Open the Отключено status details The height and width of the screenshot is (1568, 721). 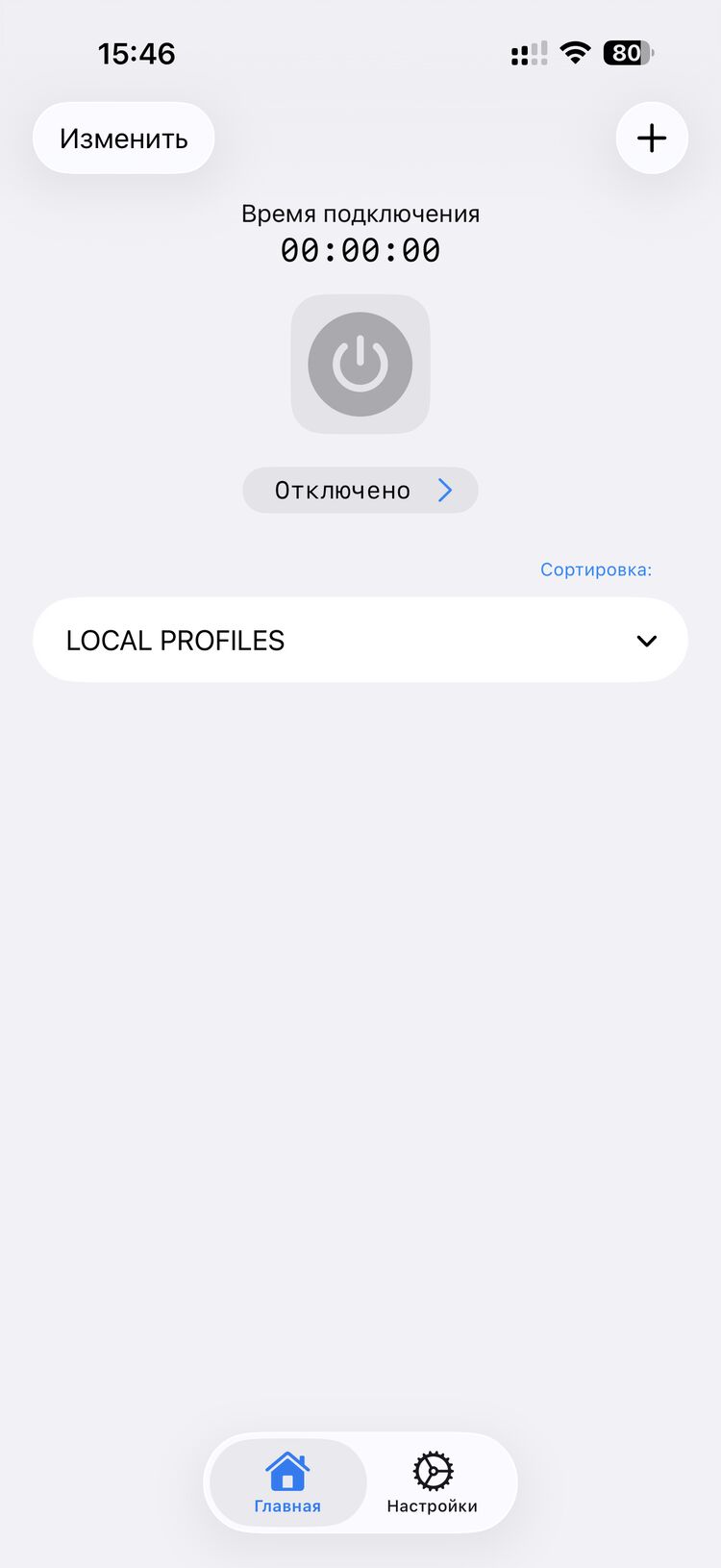[x=360, y=491]
